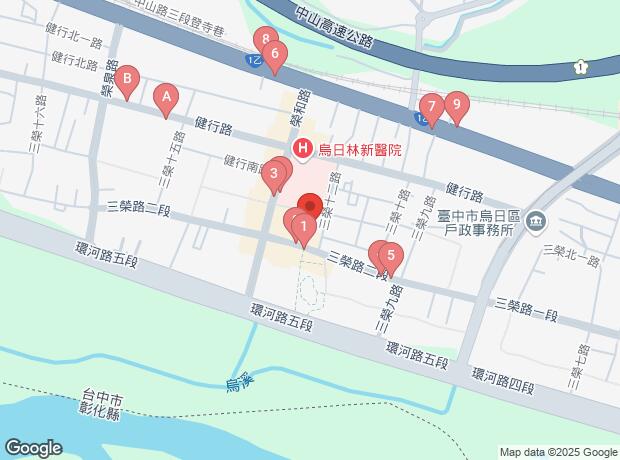Viewport: 620px width, 460px height.
Task: Open map marker 9
Action: point(455,104)
